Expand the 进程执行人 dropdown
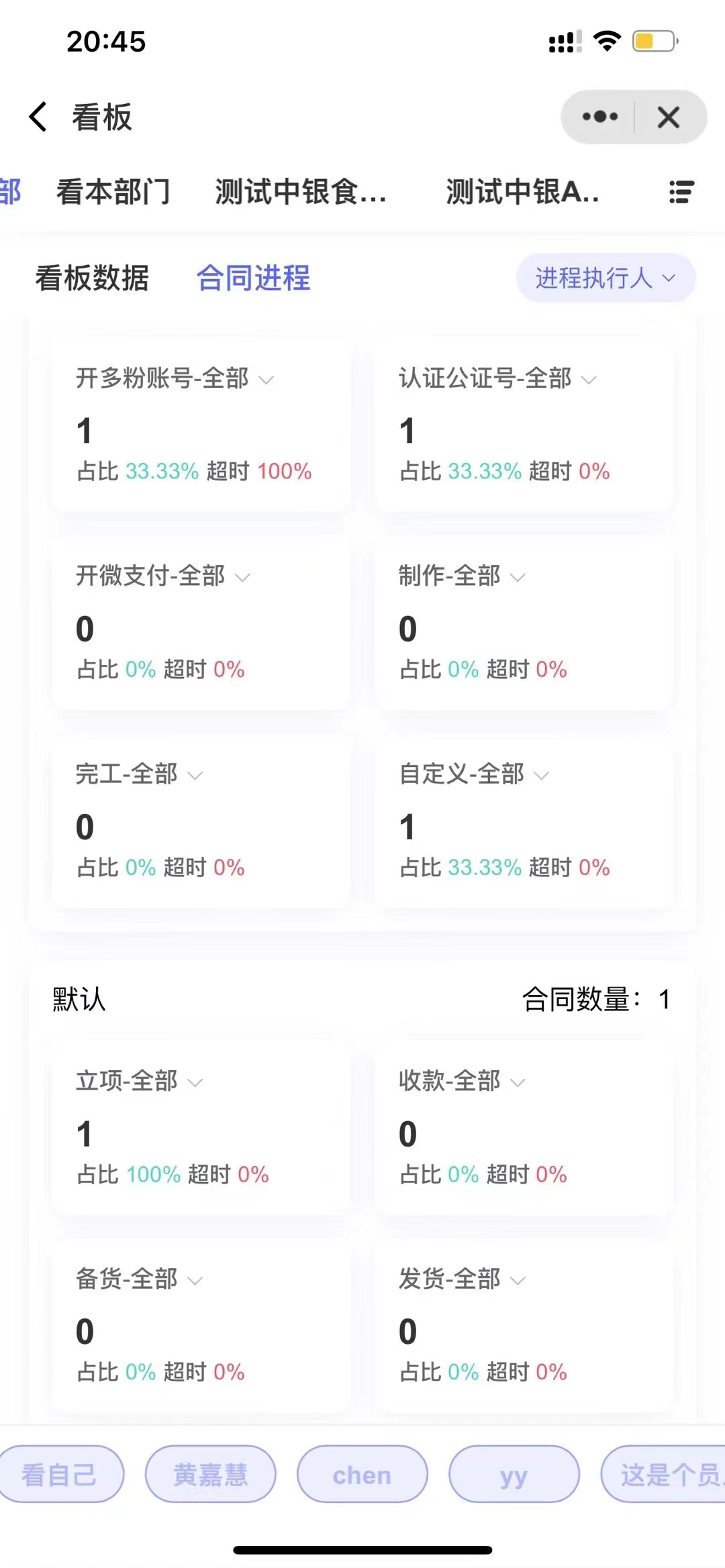This screenshot has width=725, height=1568. pos(606,278)
